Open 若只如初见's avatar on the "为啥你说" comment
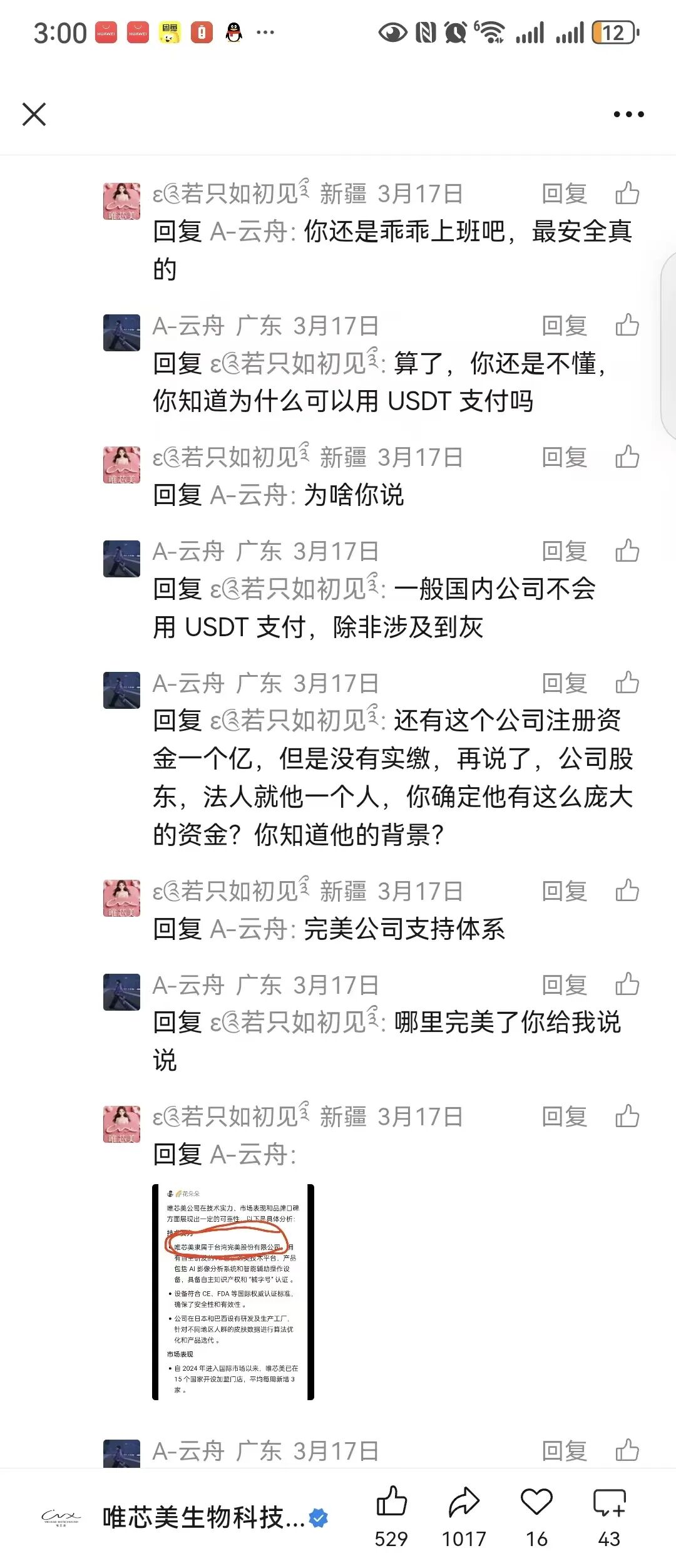The image size is (676, 1568). click(x=121, y=464)
